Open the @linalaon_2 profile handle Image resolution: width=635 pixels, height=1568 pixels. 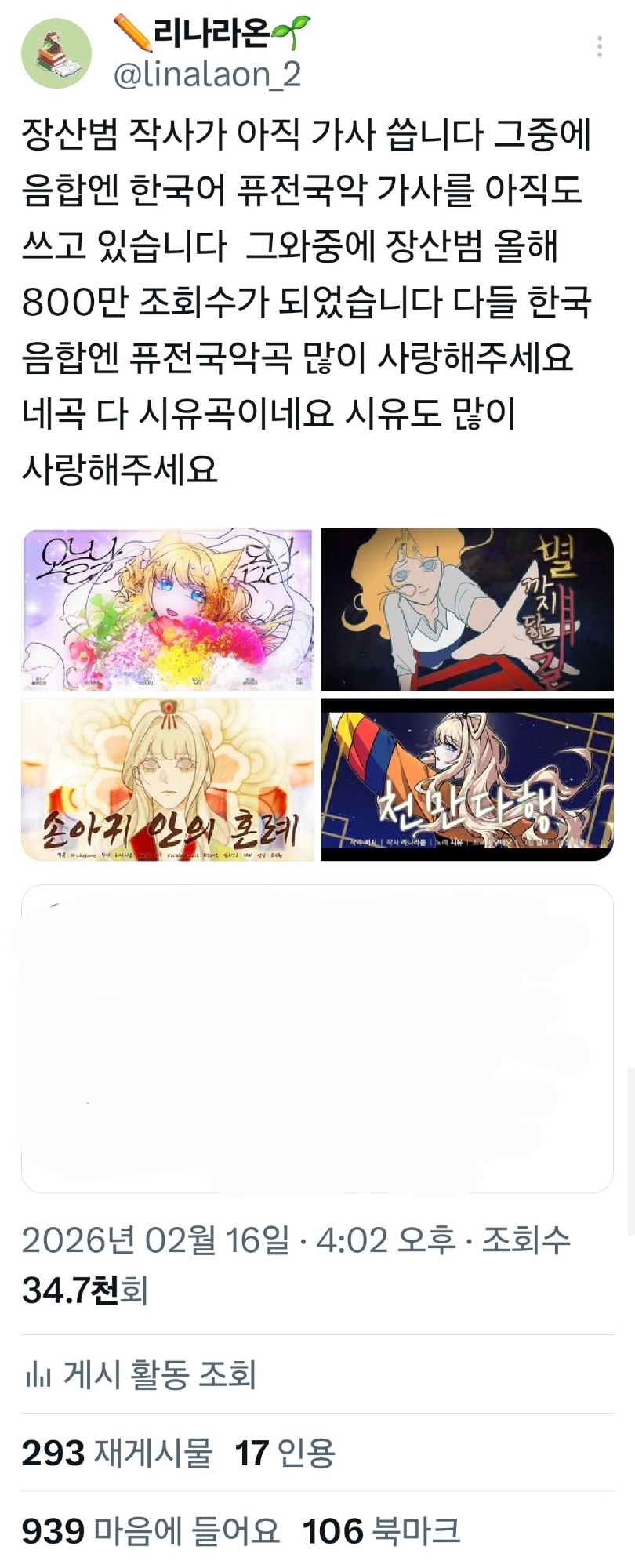pos(207,75)
